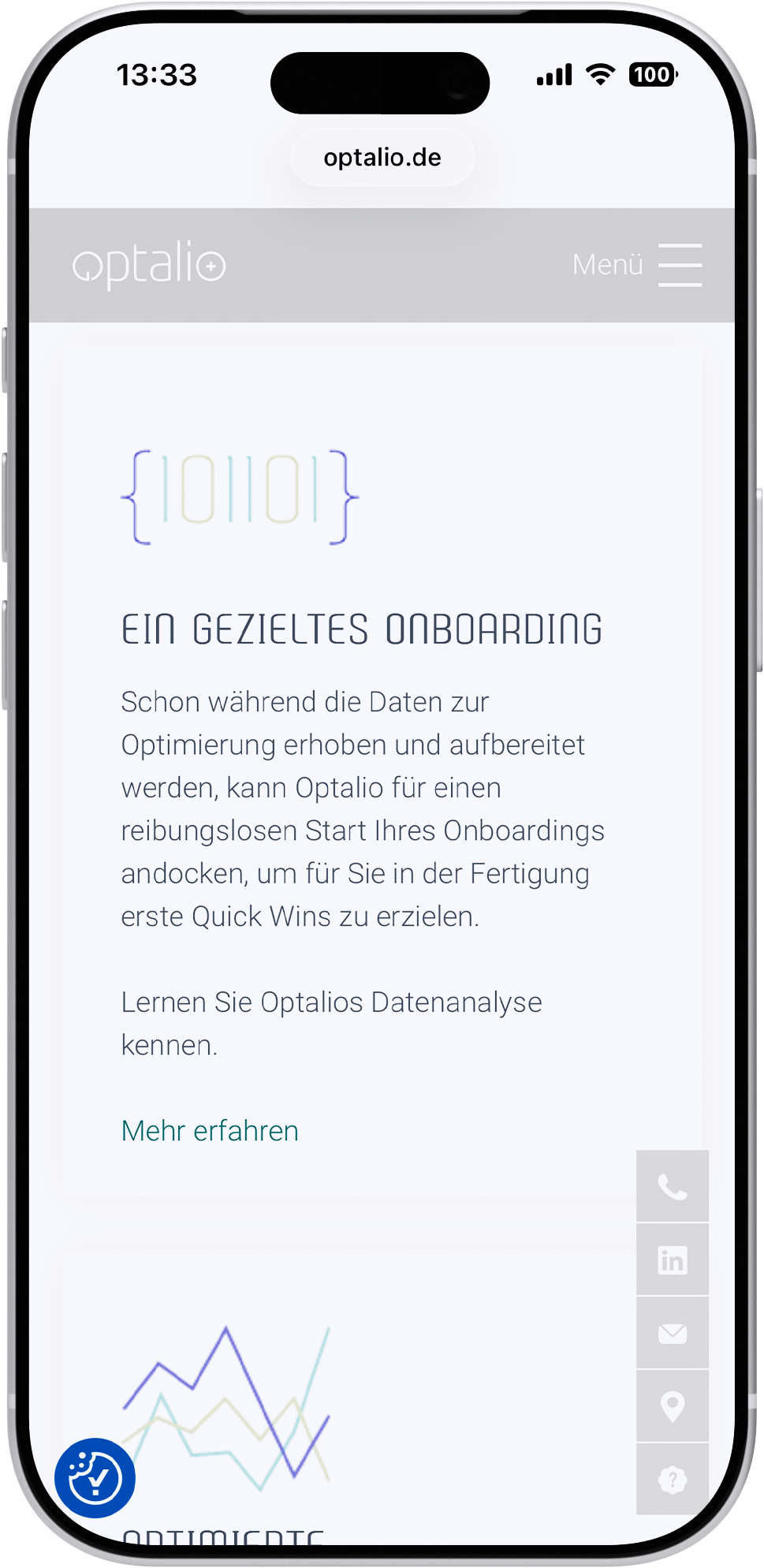Tap the optalio.de address bar

click(x=382, y=158)
